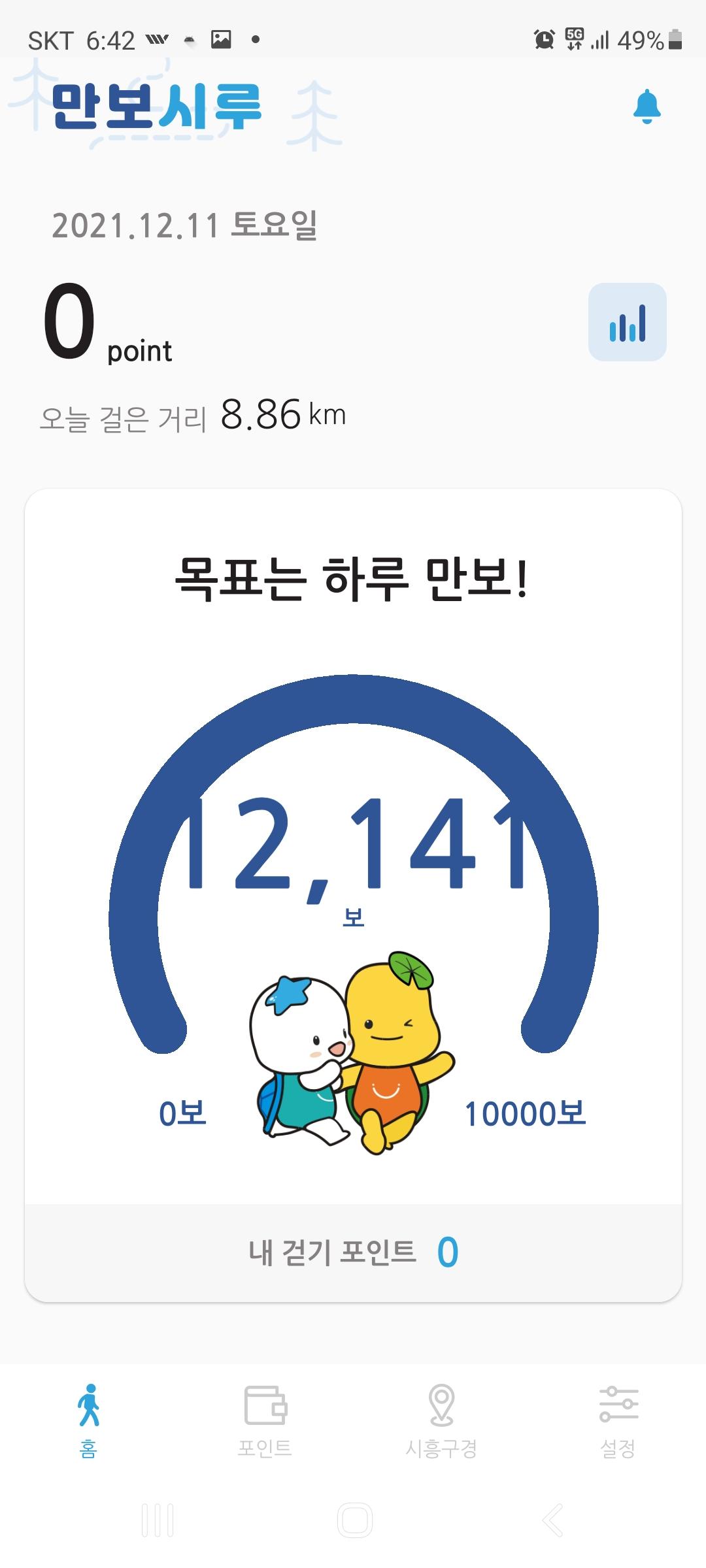Open the step statistics chart button
Image resolution: width=706 pixels, height=1568 pixels.
tap(627, 322)
